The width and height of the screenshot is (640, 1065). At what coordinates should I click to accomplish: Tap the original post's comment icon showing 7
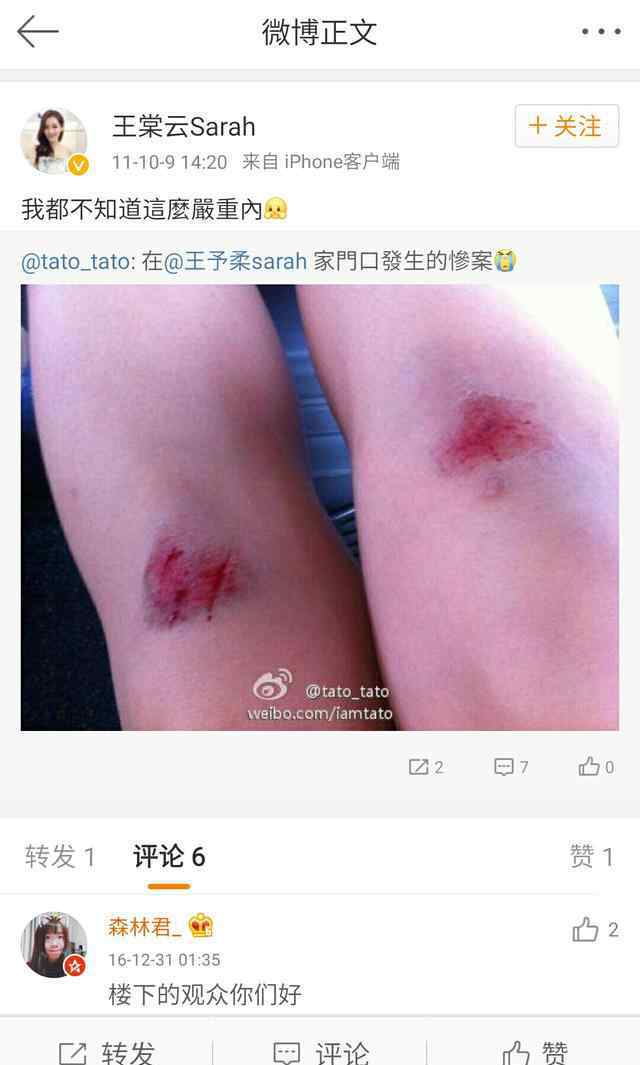[511, 767]
